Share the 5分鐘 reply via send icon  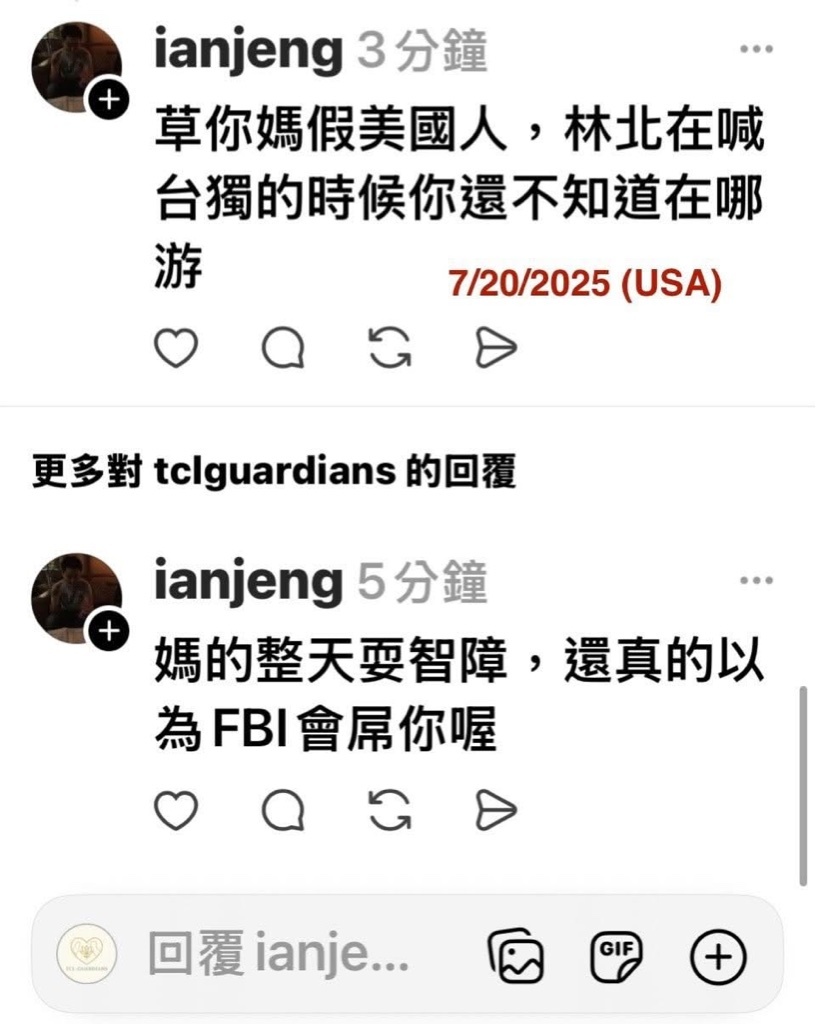click(x=496, y=810)
